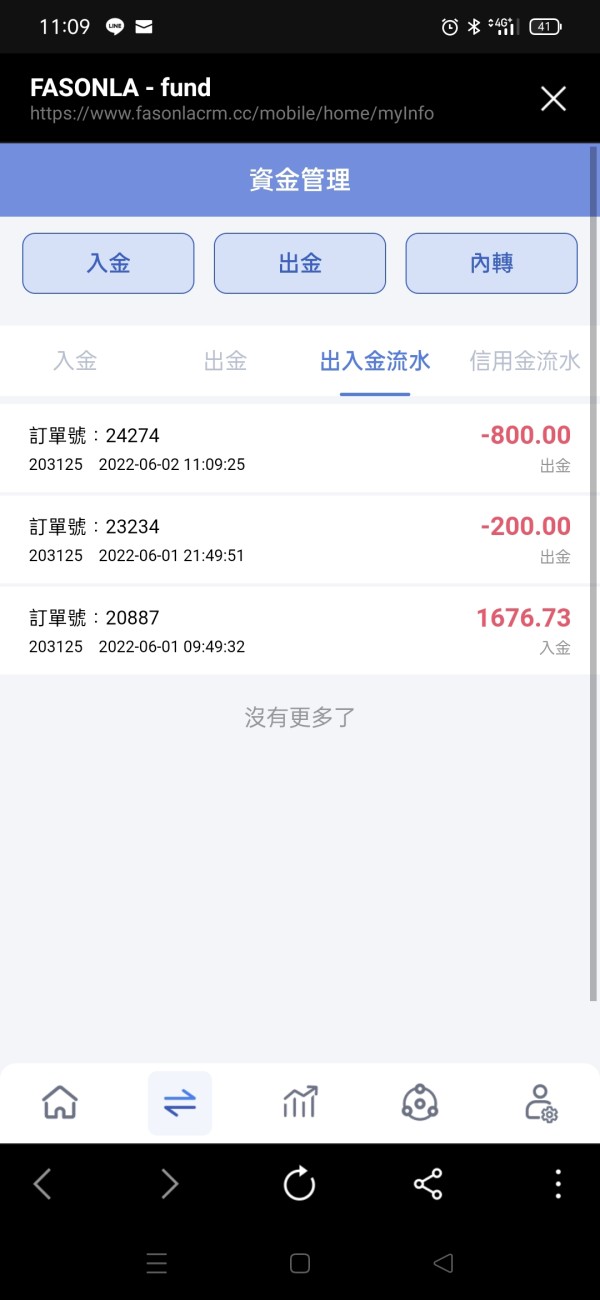The image size is (600, 1300).
Task: Switch to the 信用金流水 tab
Action: (x=525, y=361)
